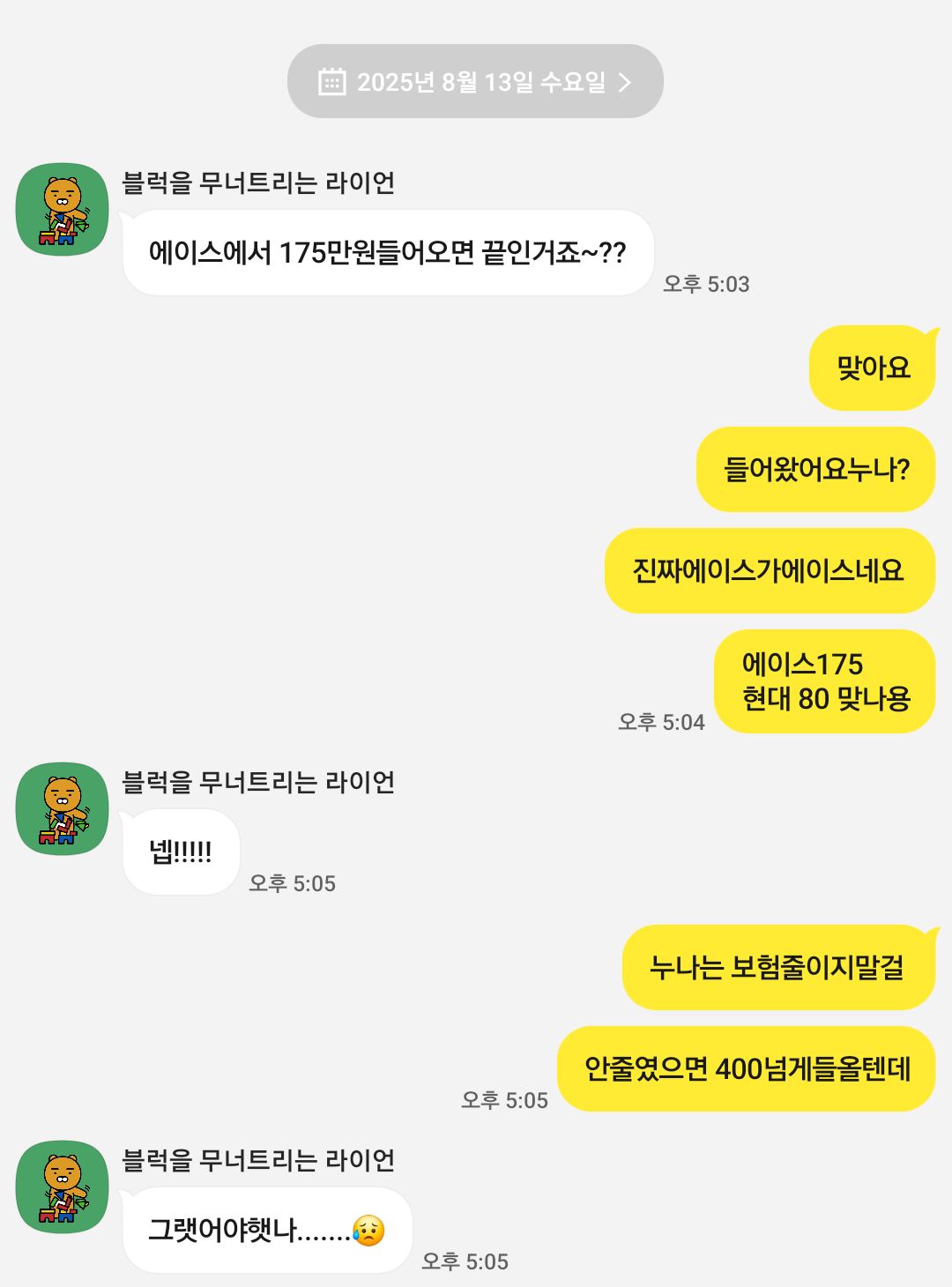View the sender's profile picture beside 그랬어야했나

point(63,1187)
